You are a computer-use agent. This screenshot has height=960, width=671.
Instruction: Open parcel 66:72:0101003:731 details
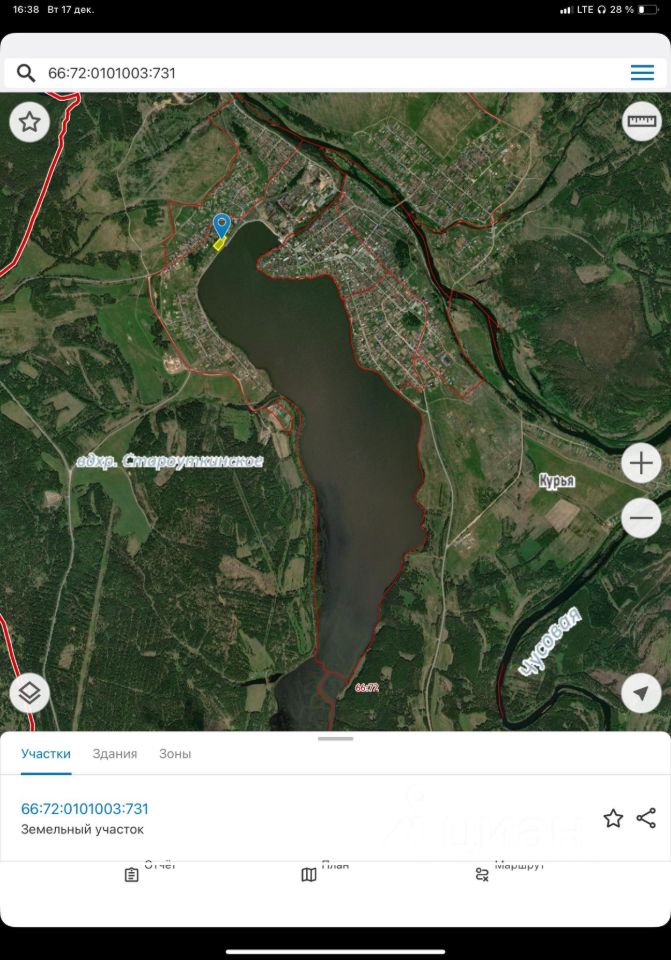(x=85, y=809)
